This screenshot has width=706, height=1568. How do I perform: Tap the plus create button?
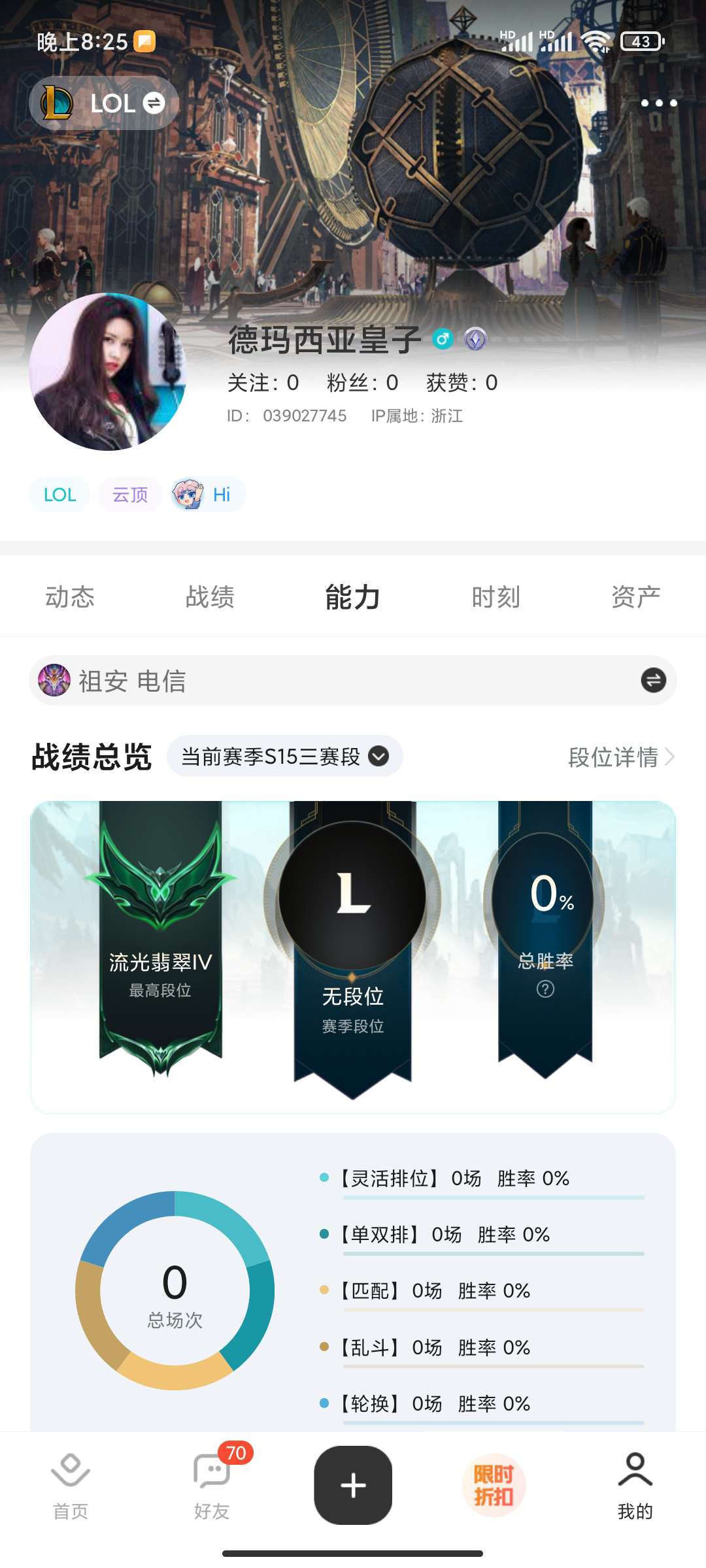point(353,1485)
